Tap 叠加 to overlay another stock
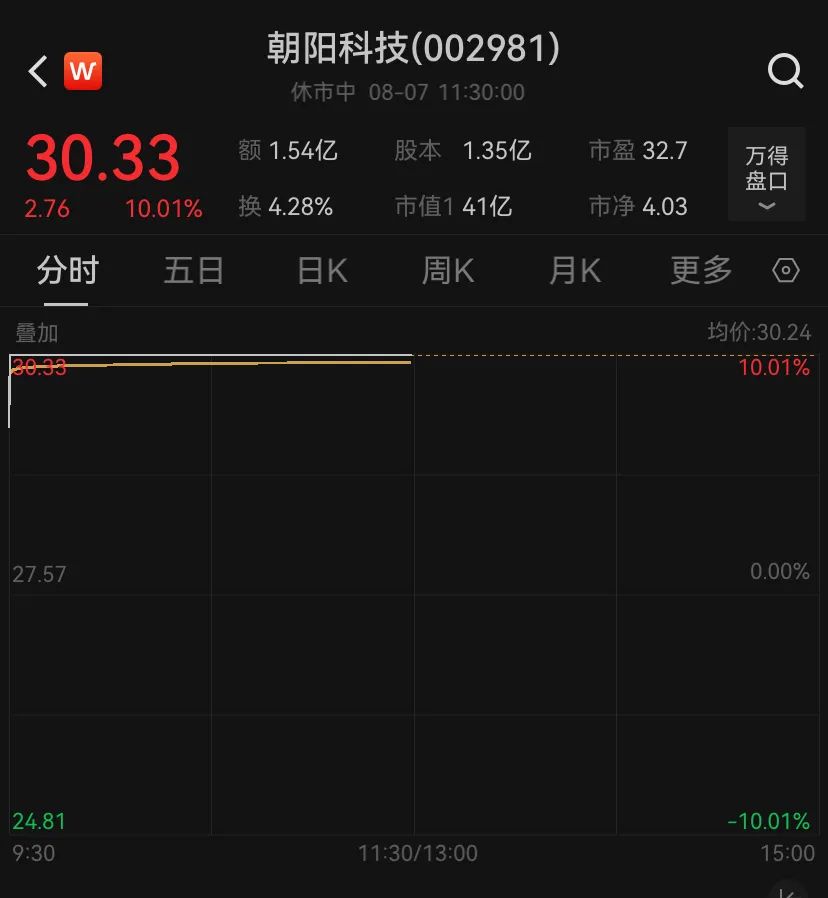 [x=37, y=333]
